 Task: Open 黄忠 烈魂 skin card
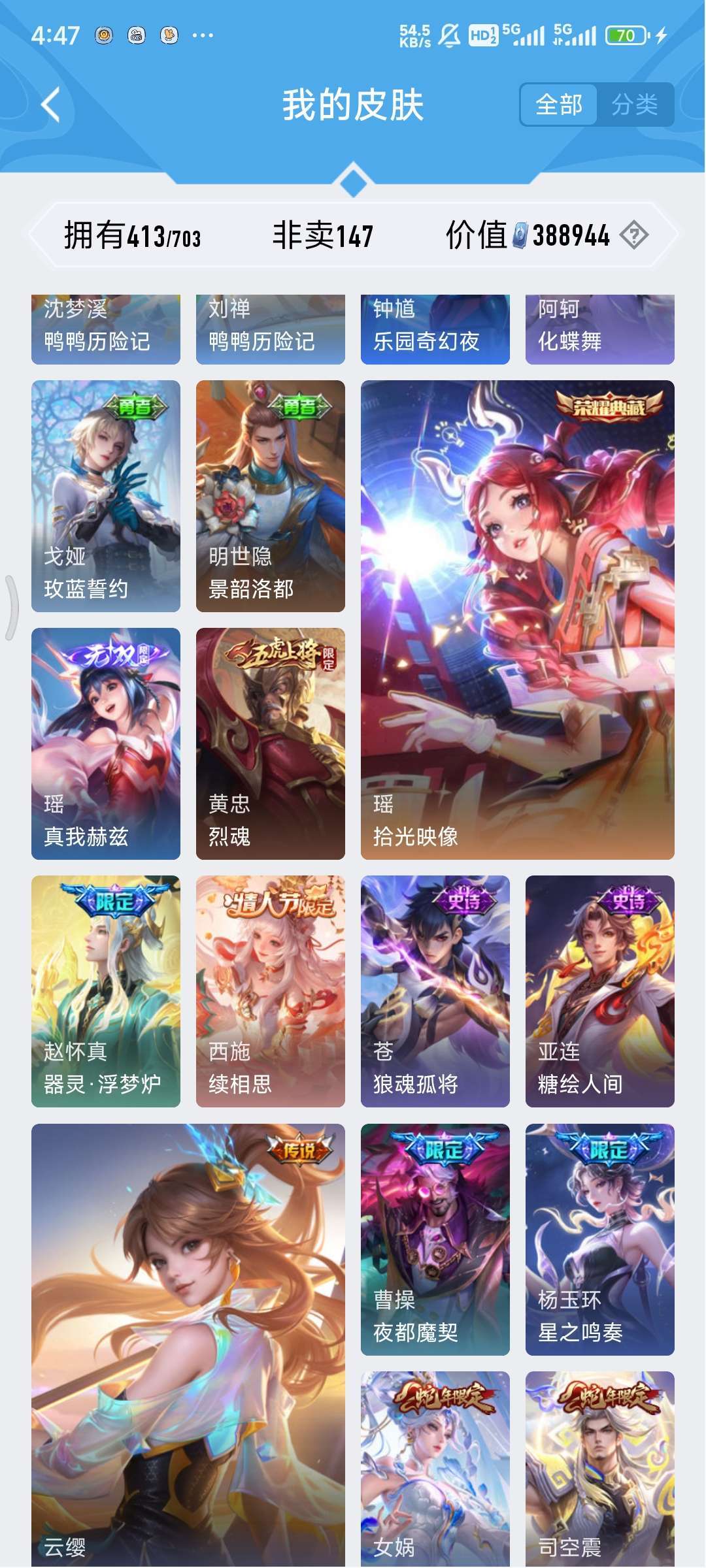click(271, 743)
